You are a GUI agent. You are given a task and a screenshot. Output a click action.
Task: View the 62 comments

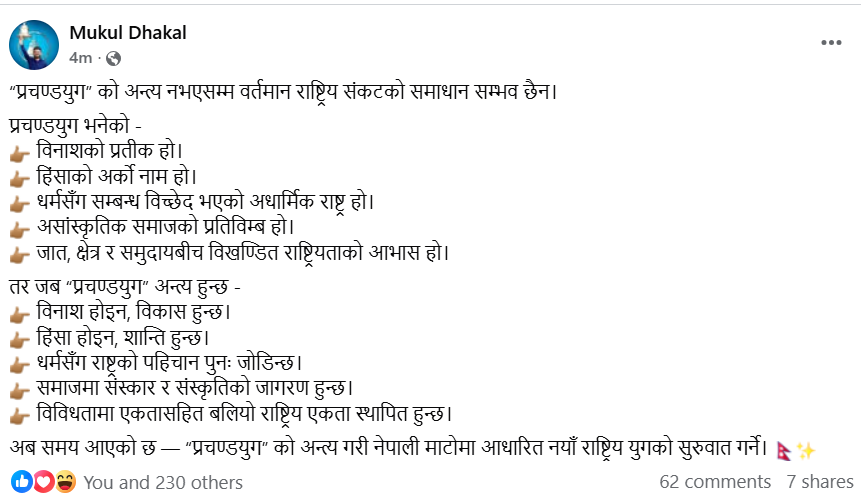pos(714,482)
